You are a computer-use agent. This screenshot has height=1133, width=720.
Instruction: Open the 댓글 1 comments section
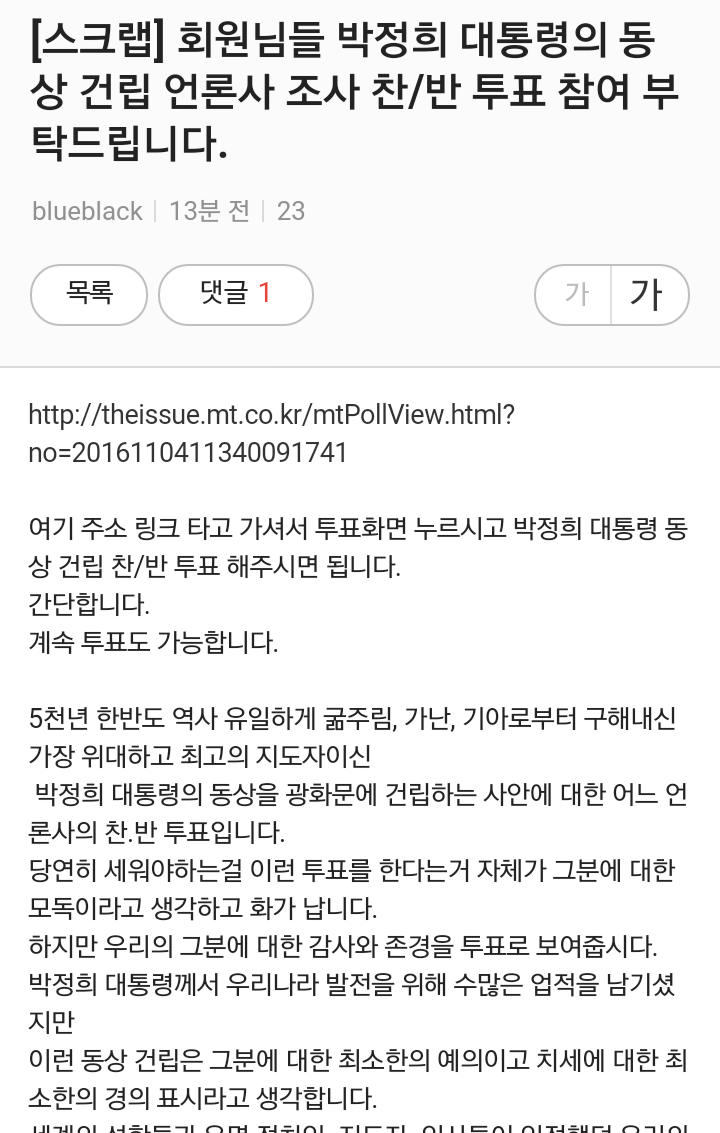pos(235,294)
